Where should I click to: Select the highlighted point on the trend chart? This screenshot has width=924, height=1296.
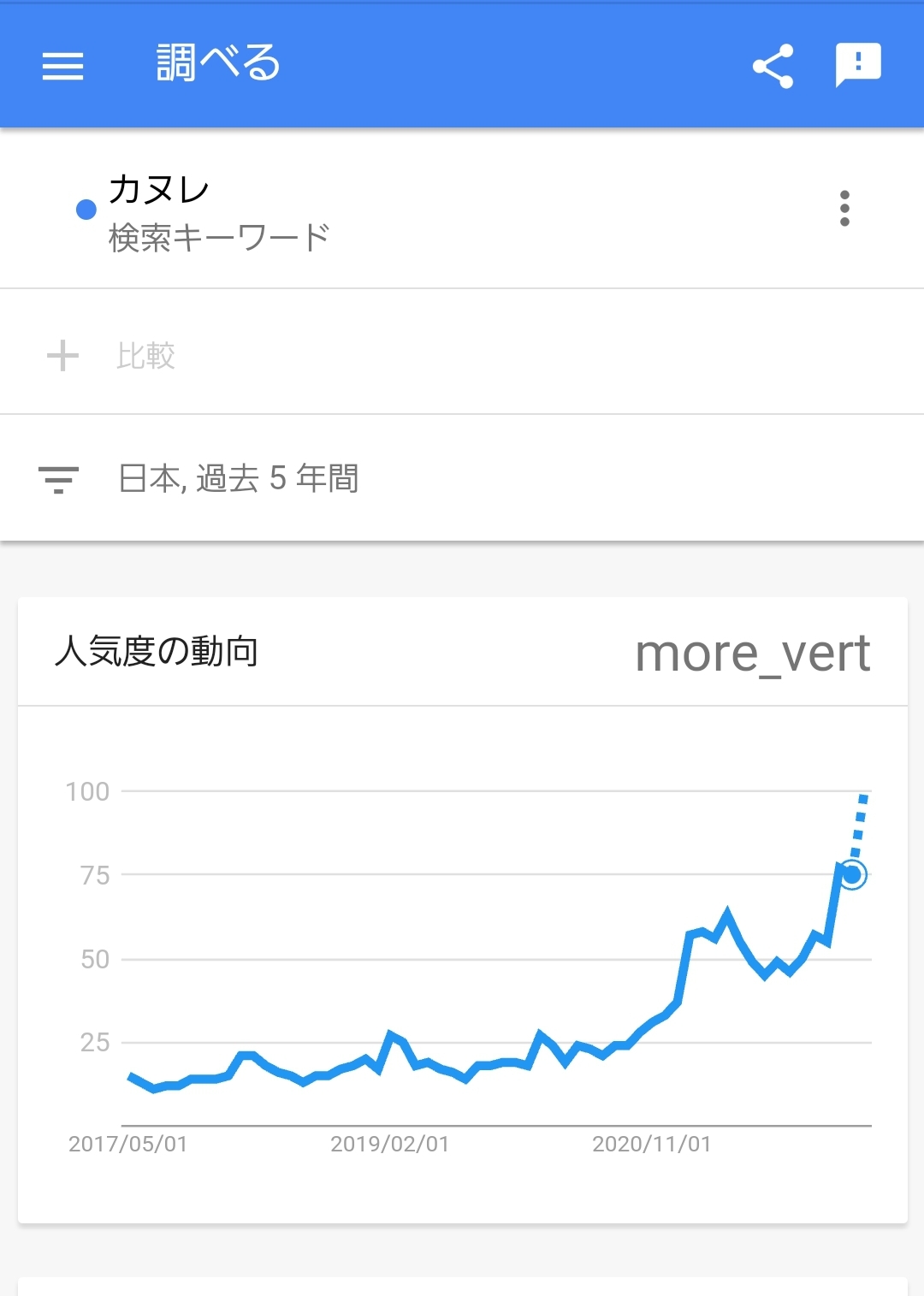pos(851,874)
